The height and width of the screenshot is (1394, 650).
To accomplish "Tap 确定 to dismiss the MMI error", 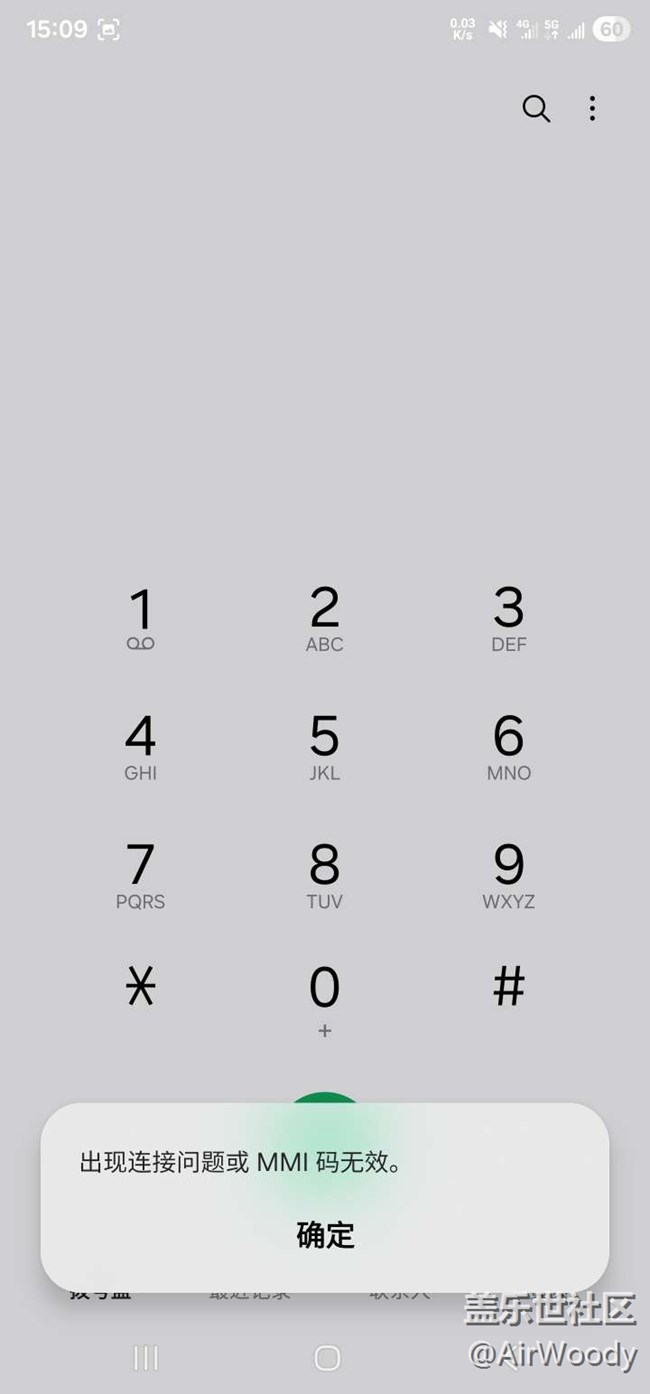I will click(325, 1235).
